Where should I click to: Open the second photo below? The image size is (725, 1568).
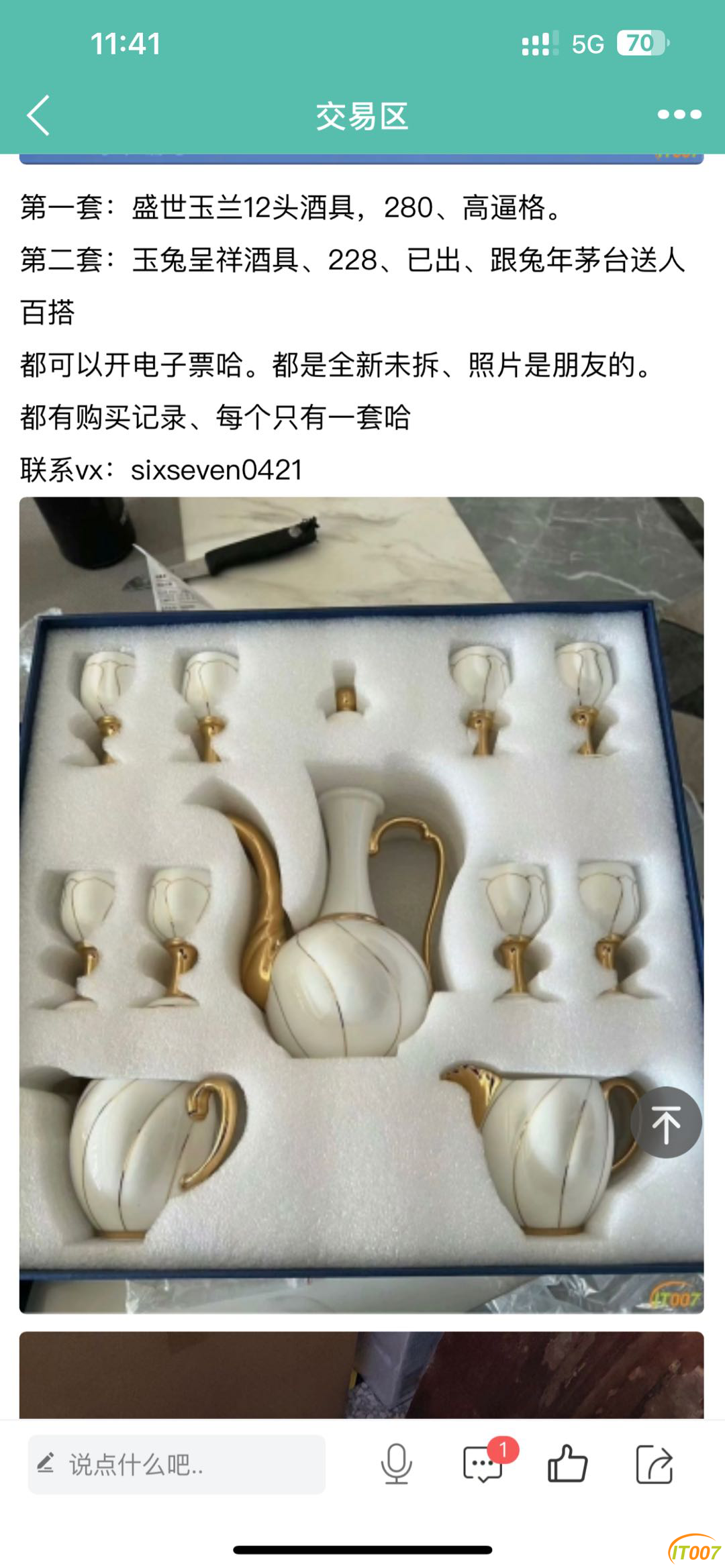pyautogui.click(x=361, y=1374)
